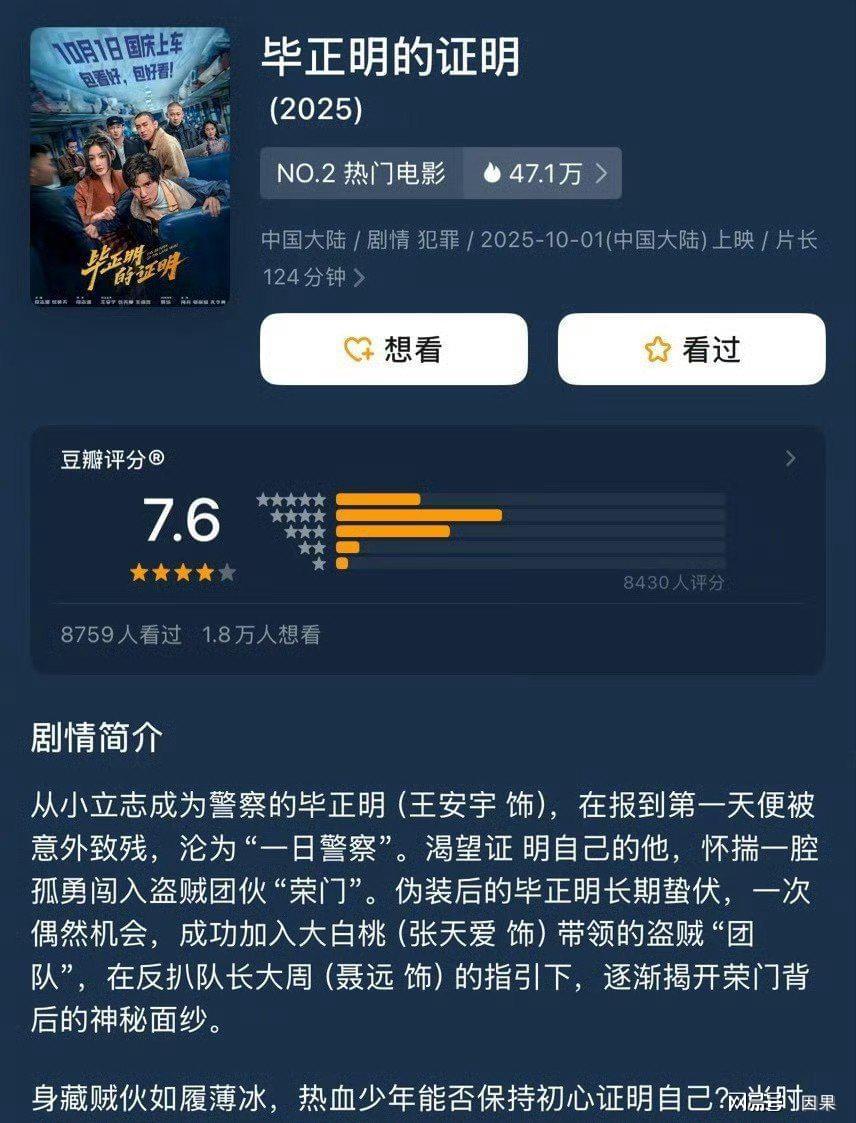Mark the film as 看过
The width and height of the screenshot is (856, 1123).
(x=691, y=349)
